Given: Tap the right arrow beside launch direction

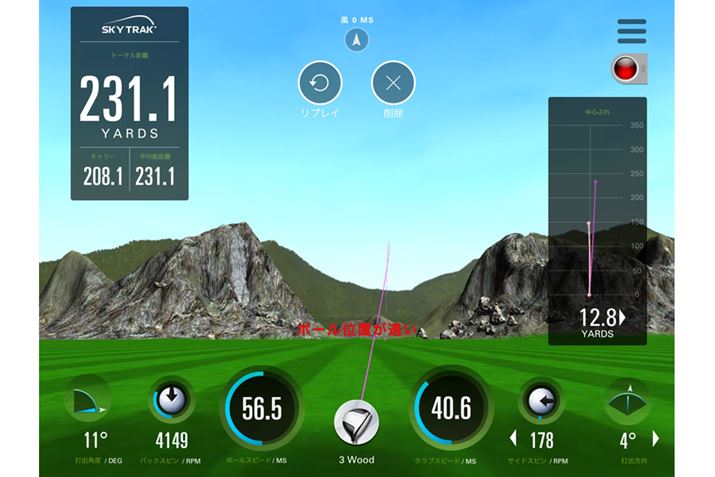Looking at the screenshot, I should [657, 438].
